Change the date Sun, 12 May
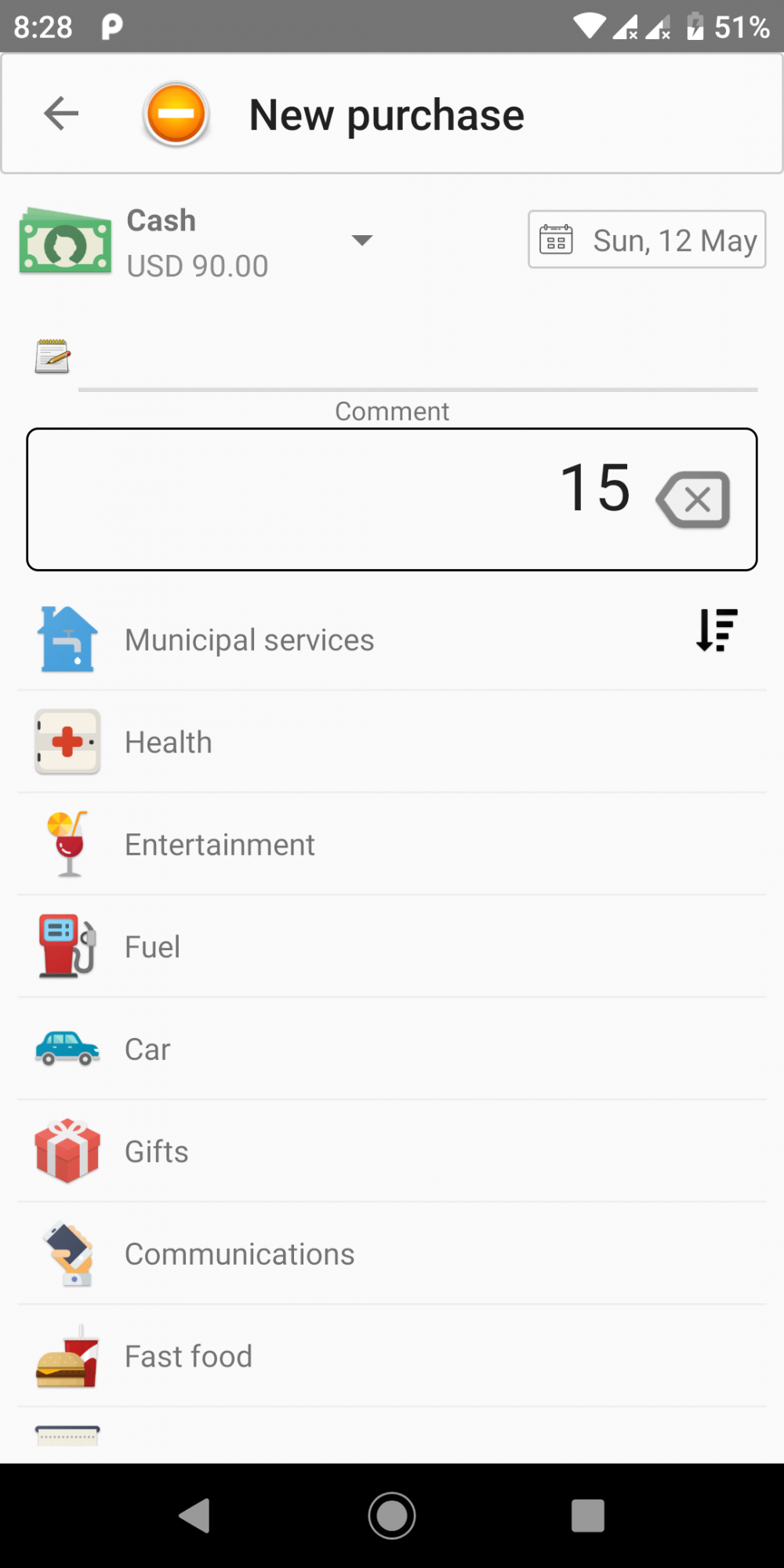 (x=647, y=240)
